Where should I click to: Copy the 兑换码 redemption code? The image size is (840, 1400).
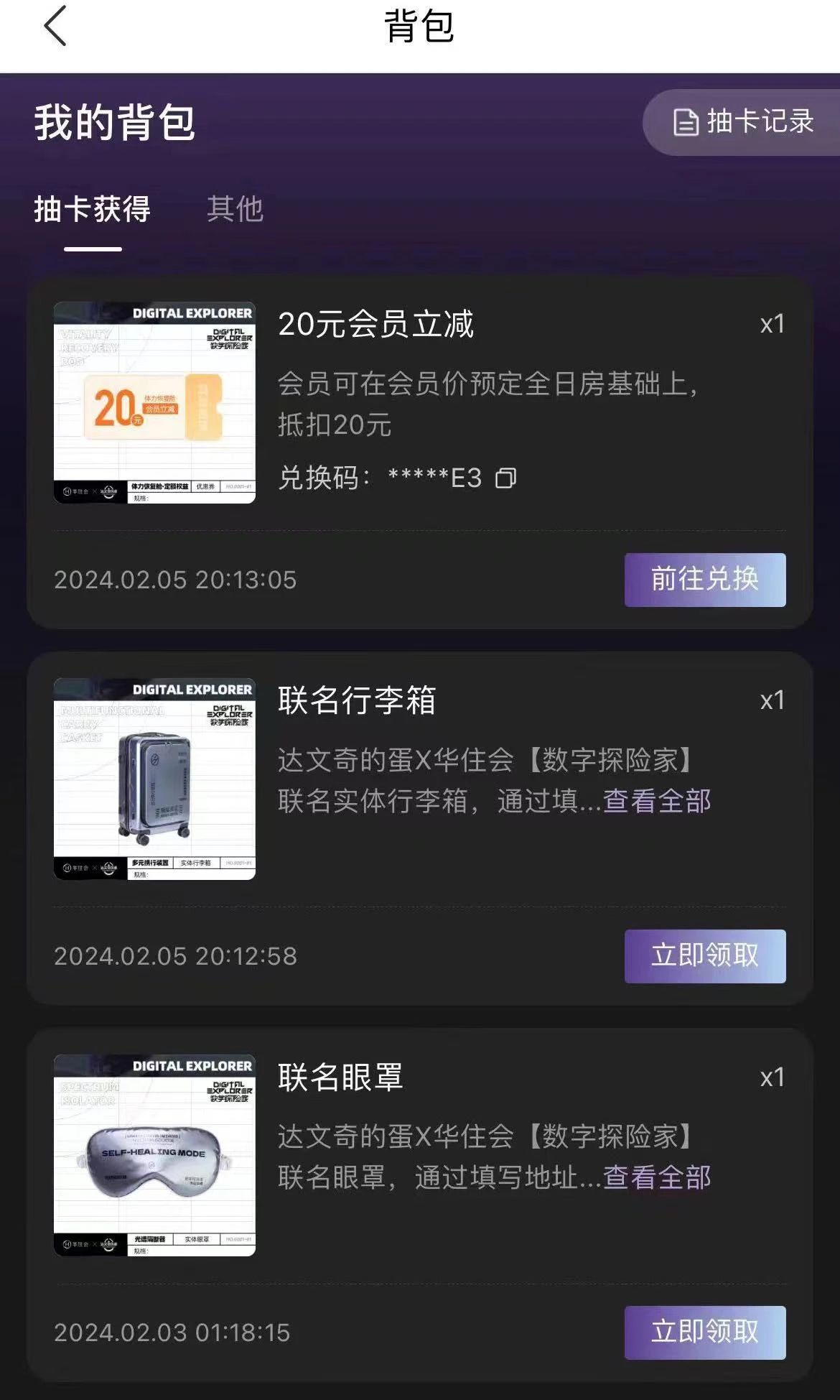tap(505, 478)
